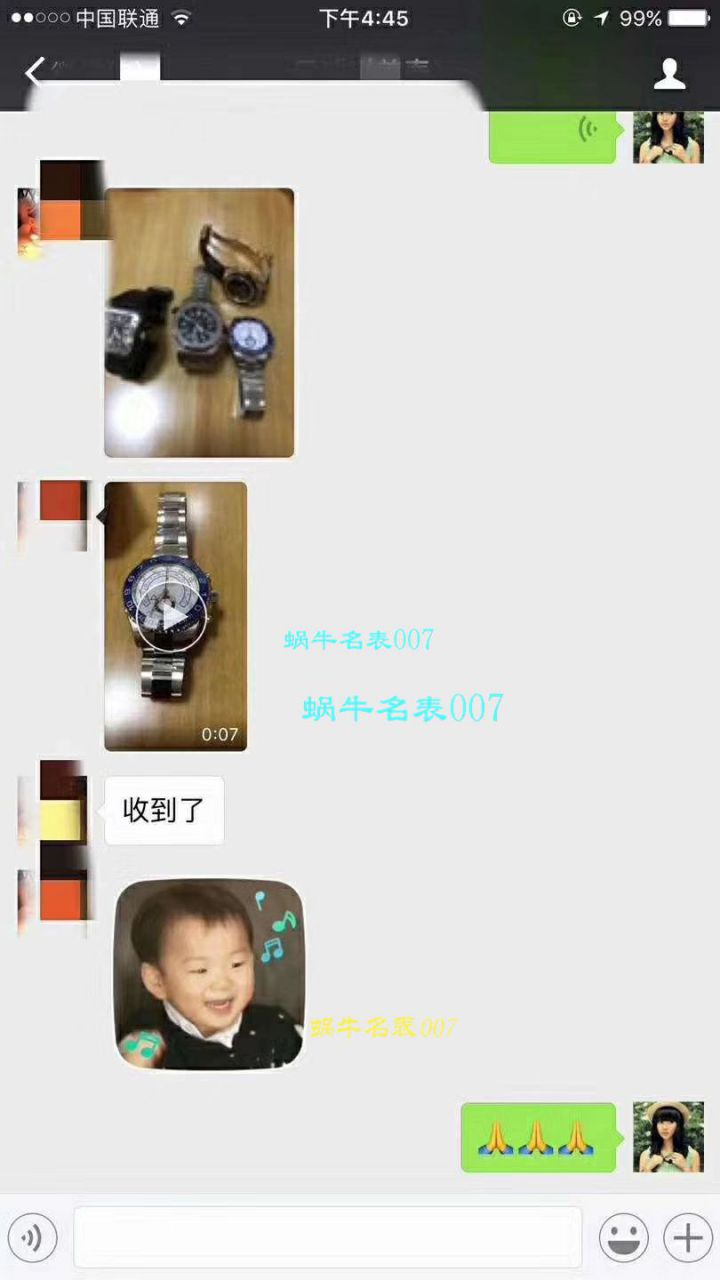
Task: Open the emoji picker
Action: (x=623, y=1239)
